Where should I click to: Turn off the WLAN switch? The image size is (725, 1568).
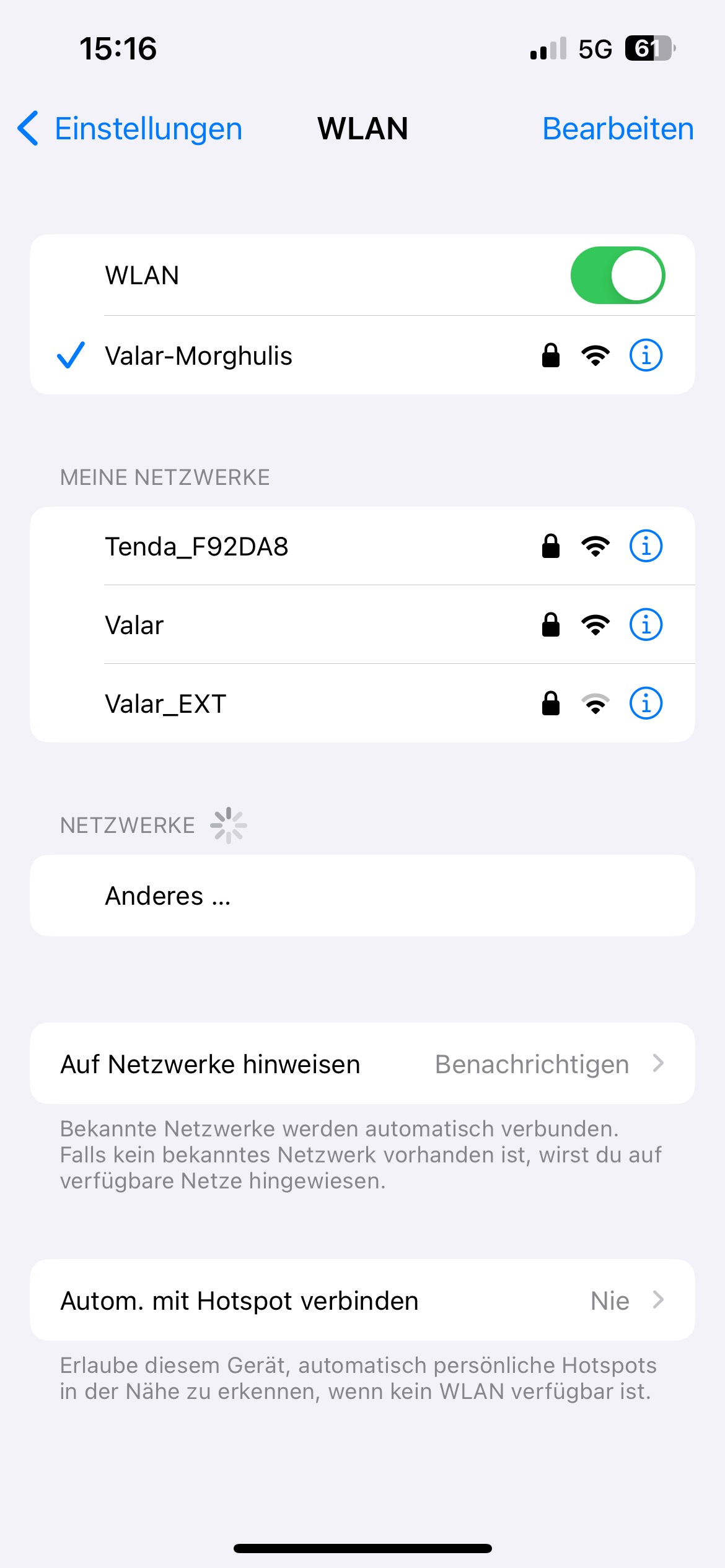click(617, 276)
